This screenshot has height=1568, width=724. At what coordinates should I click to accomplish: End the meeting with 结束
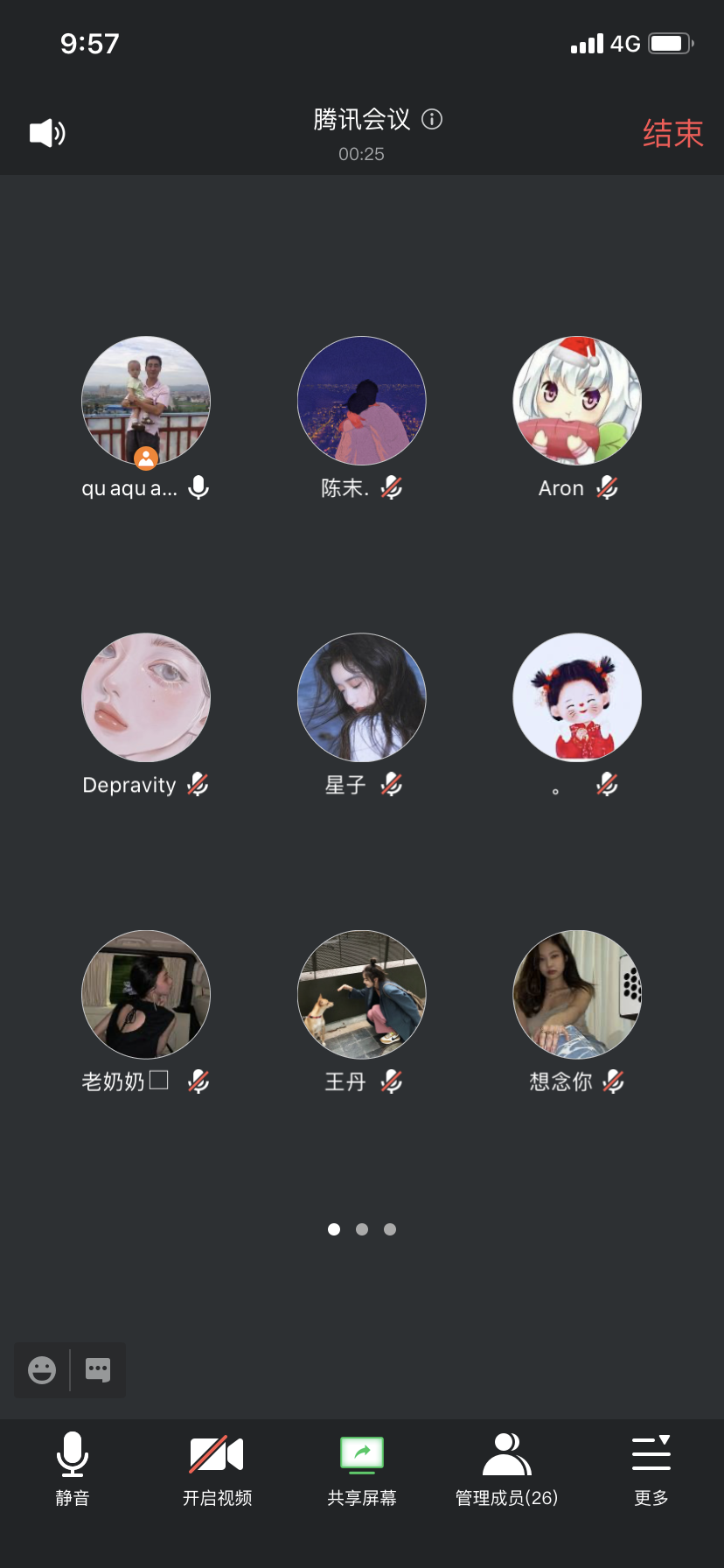point(672,134)
